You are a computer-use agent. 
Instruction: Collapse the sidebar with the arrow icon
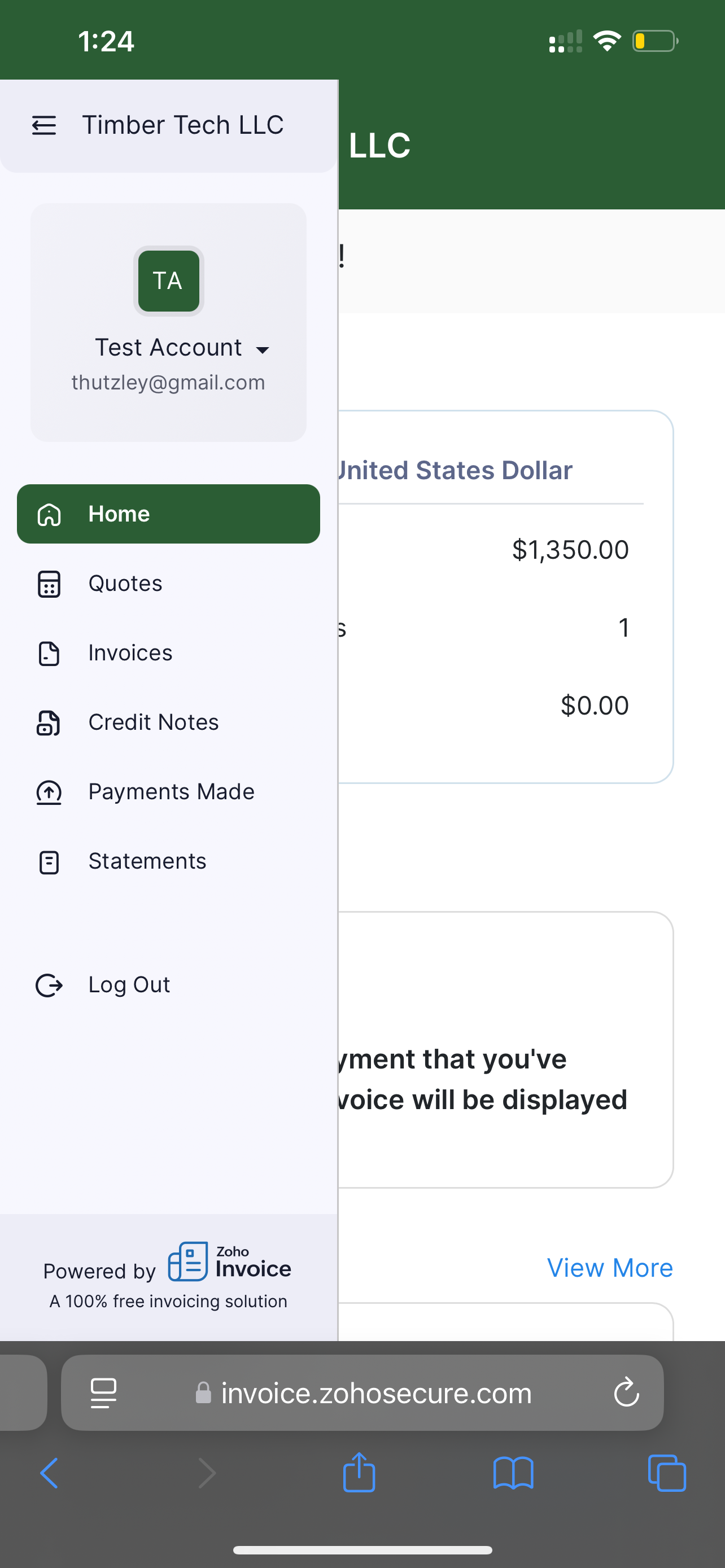coord(43,125)
